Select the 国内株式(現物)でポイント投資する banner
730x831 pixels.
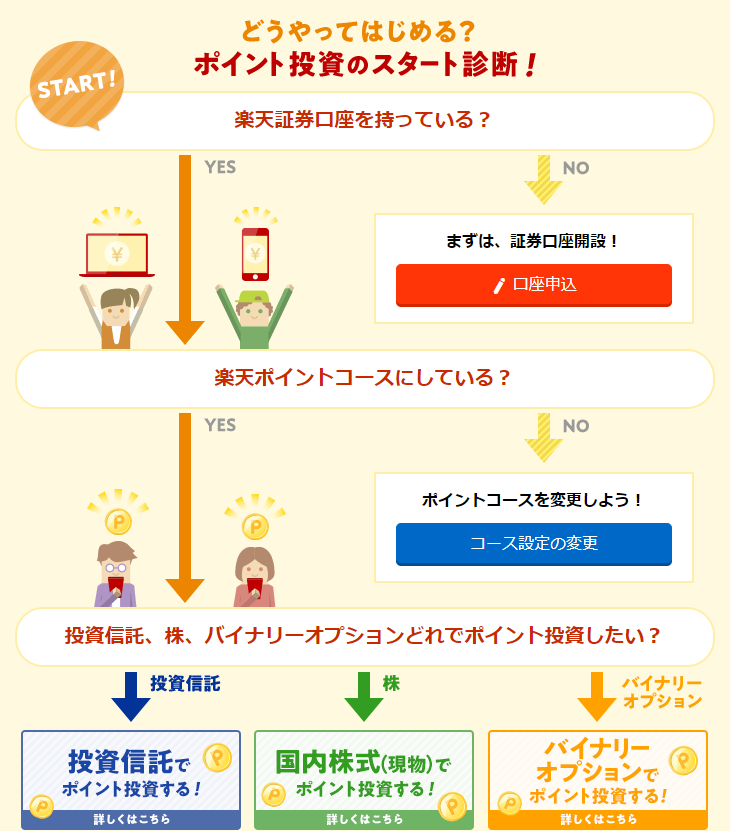[364, 779]
